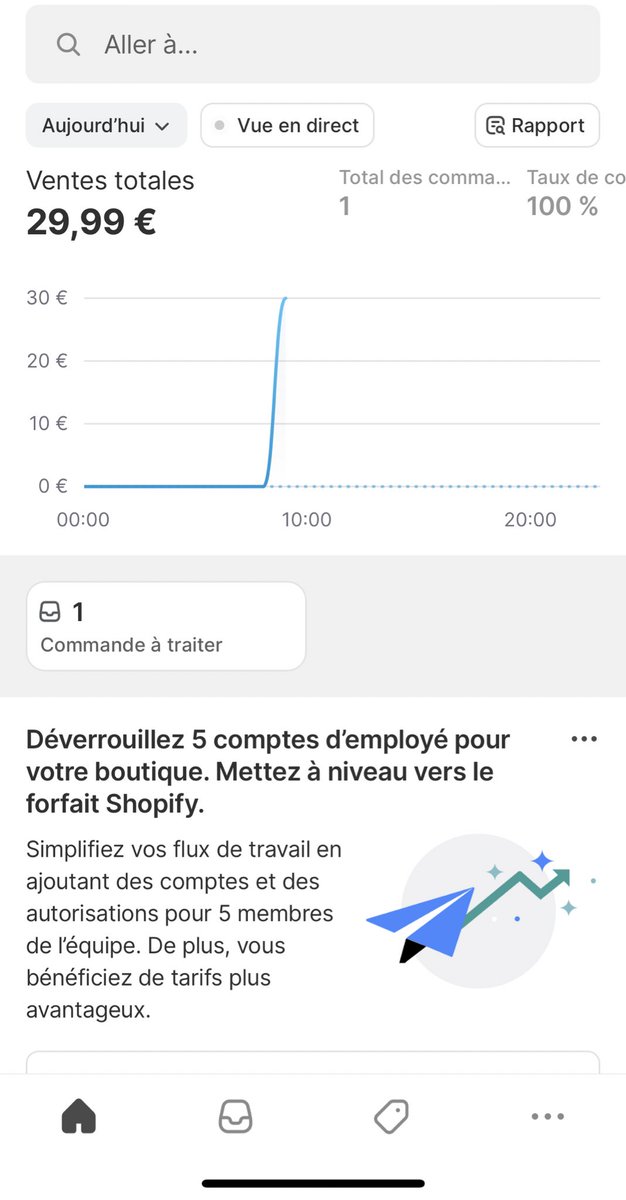The image size is (626, 1200).
Task: Open the More tab in bottom navigation
Action: coord(548,1117)
